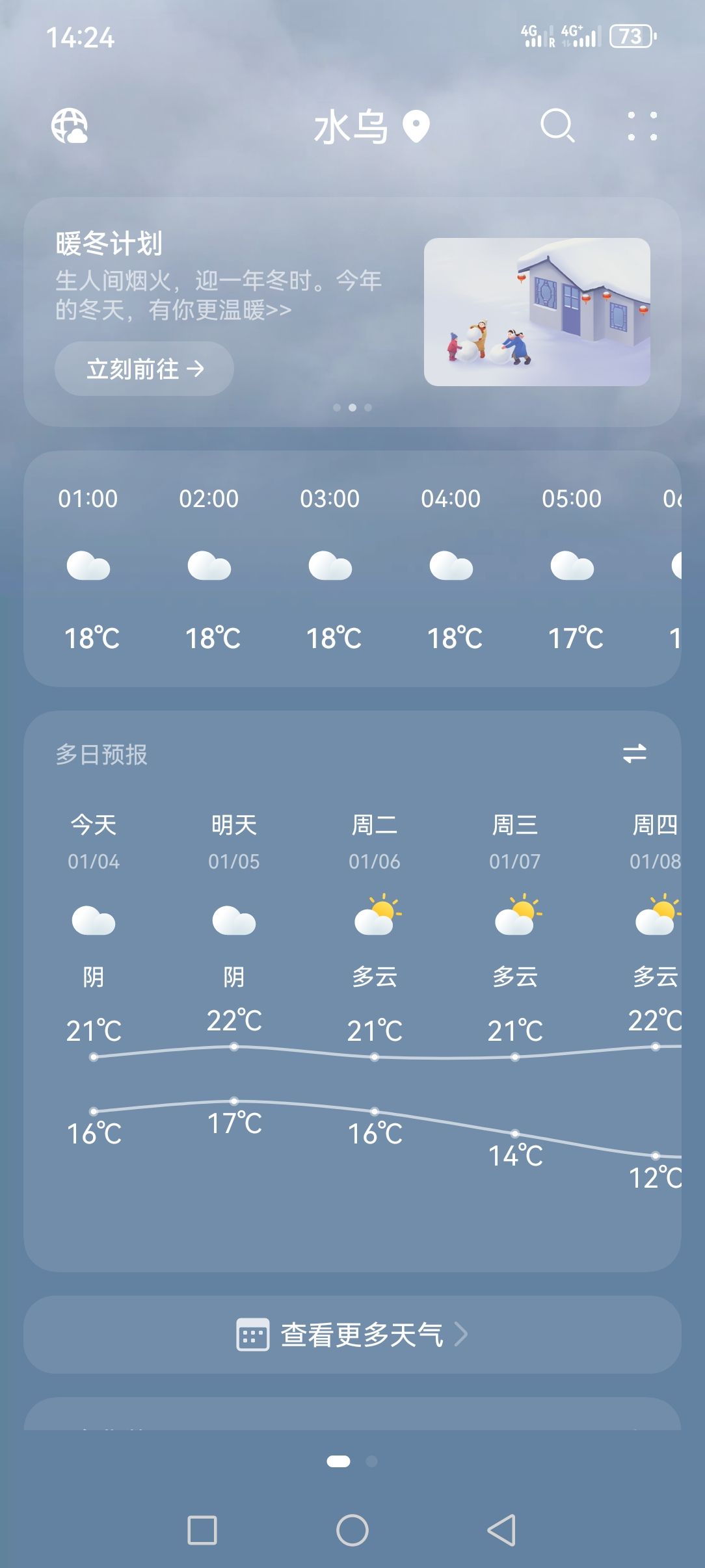Open 查看更多天气 for more forecasts
This screenshot has height=1568, width=705.
pos(352,1335)
